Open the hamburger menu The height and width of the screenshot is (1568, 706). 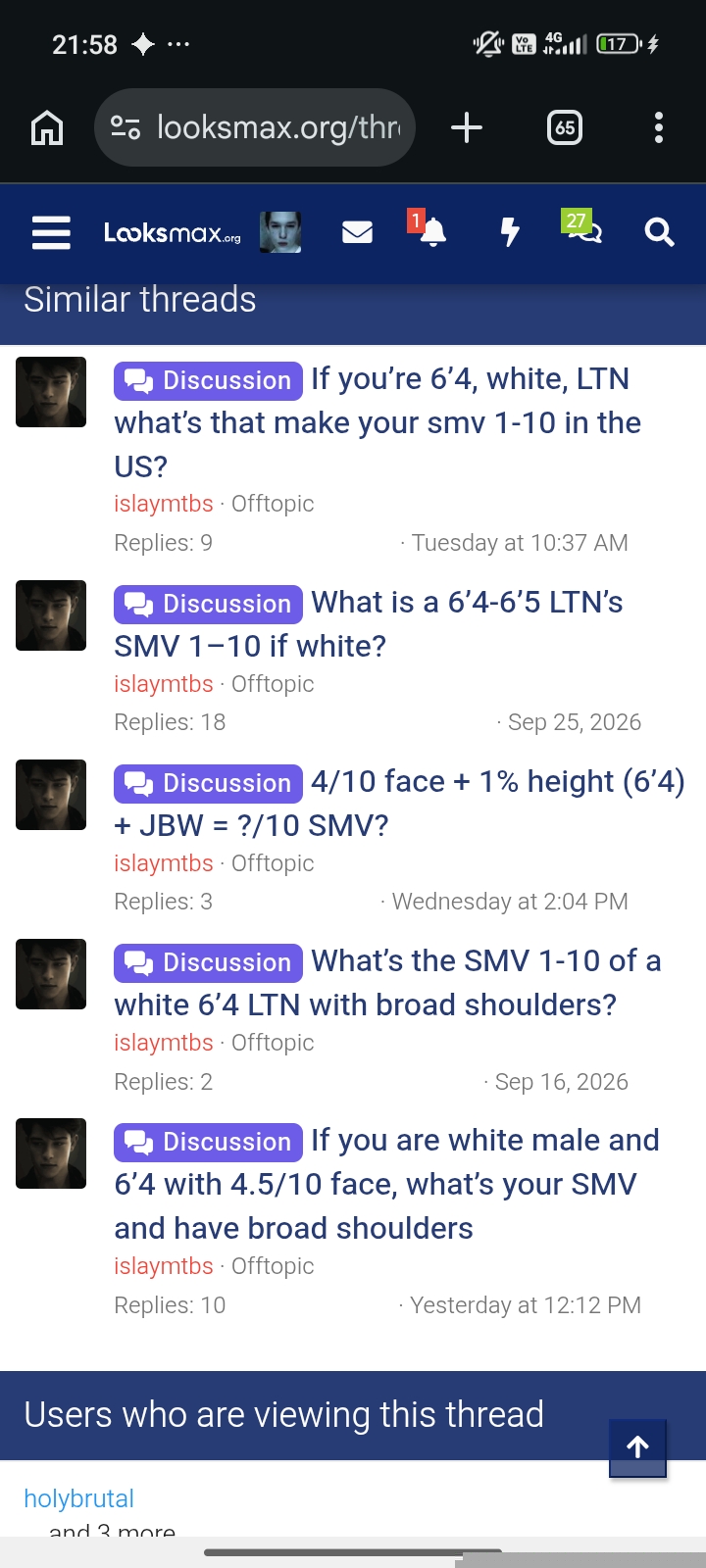coord(51,232)
